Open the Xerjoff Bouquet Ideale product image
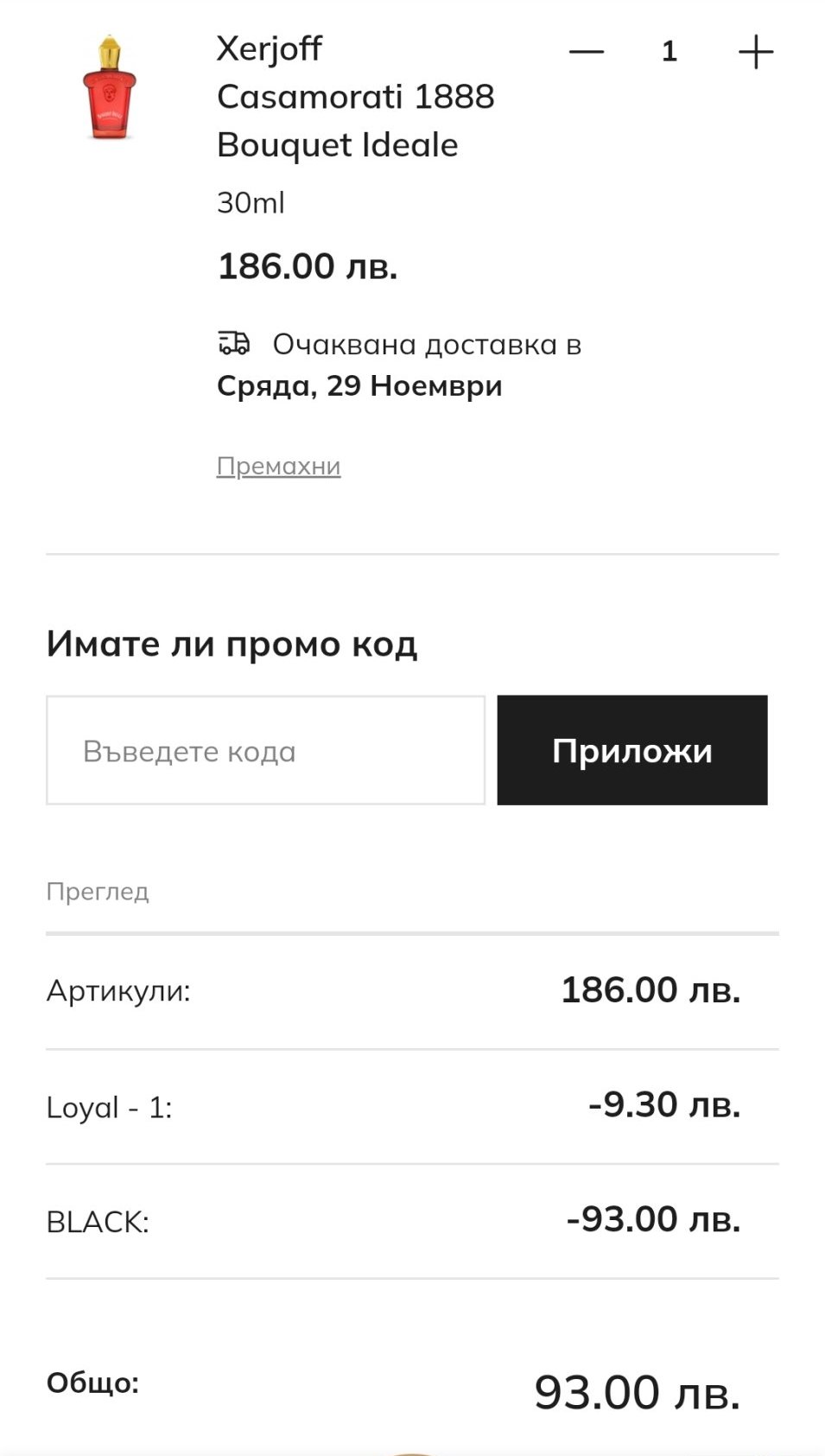The height and width of the screenshot is (1456, 825). [110, 88]
